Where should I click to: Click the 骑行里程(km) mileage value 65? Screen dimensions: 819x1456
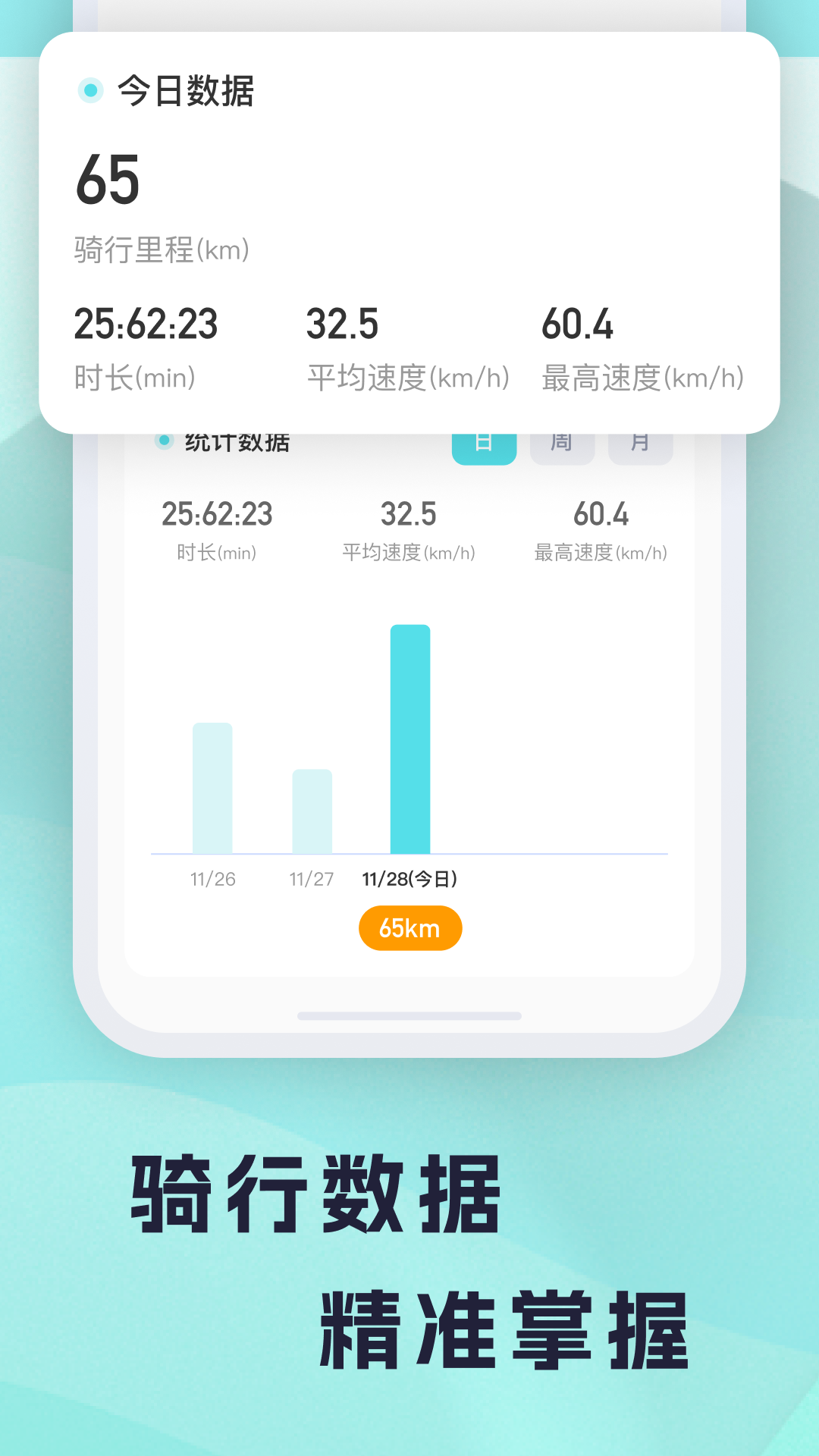click(108, 178)
